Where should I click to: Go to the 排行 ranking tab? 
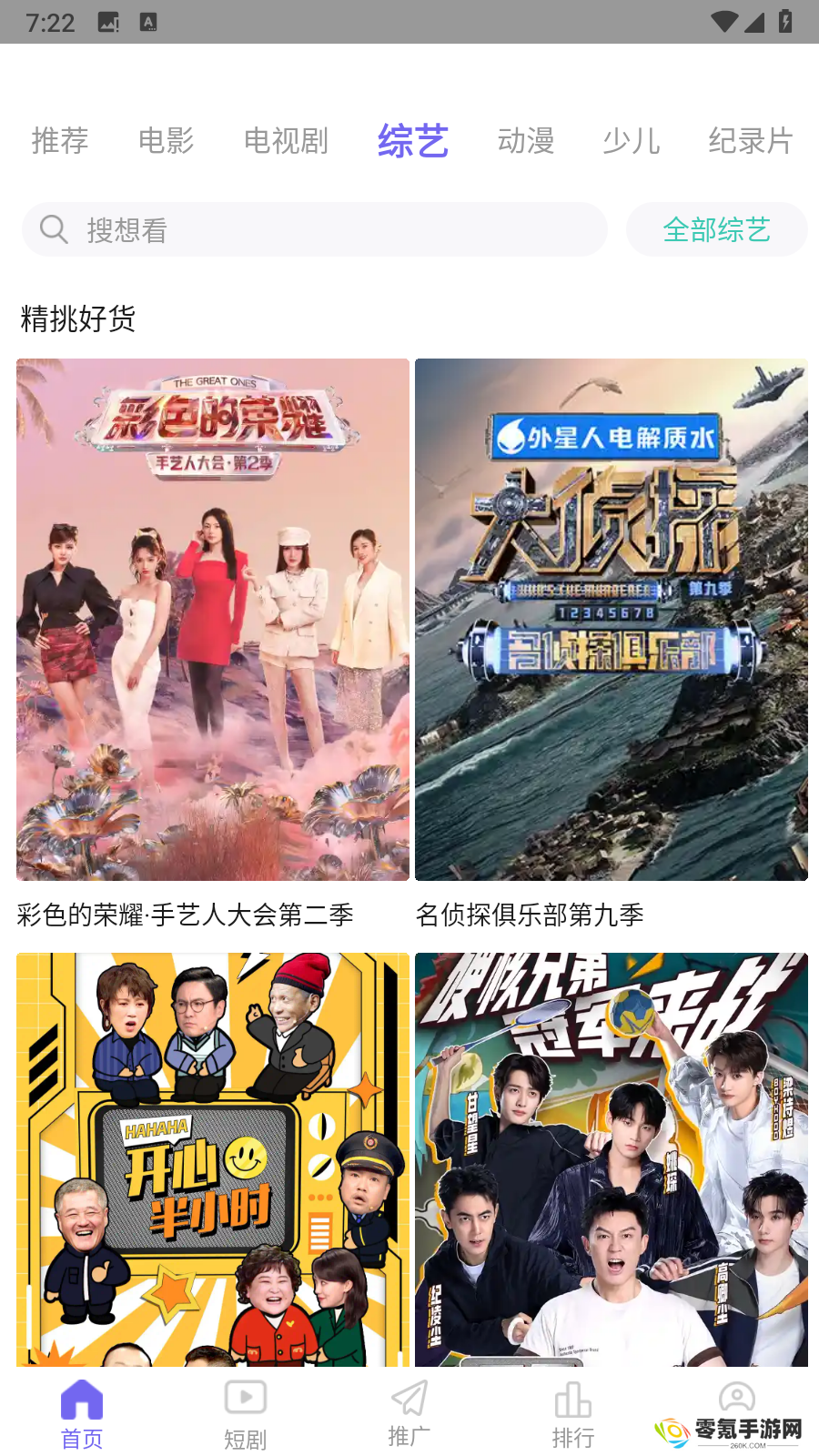[x=572, y=1415]
